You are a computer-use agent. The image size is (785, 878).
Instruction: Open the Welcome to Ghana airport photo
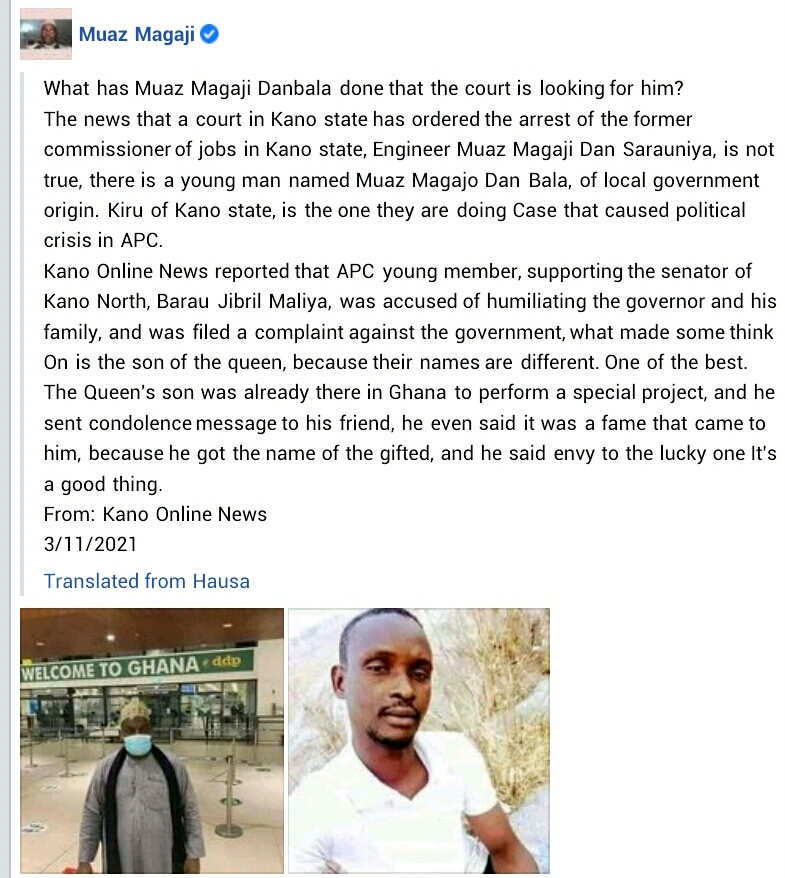coord(151,740)
